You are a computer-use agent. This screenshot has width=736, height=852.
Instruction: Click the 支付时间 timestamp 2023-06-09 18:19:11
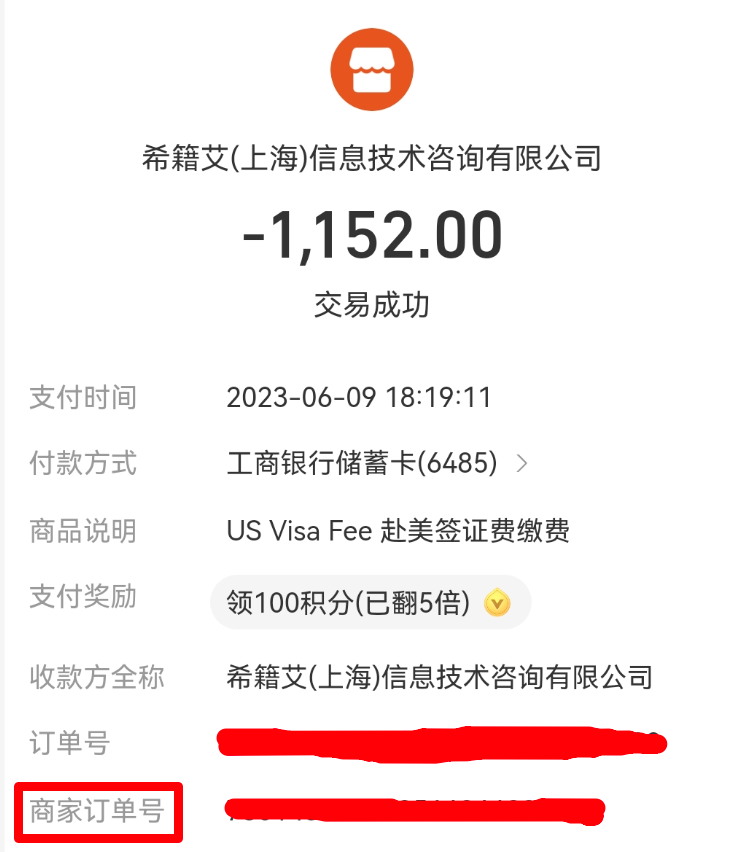click(357, 397)
